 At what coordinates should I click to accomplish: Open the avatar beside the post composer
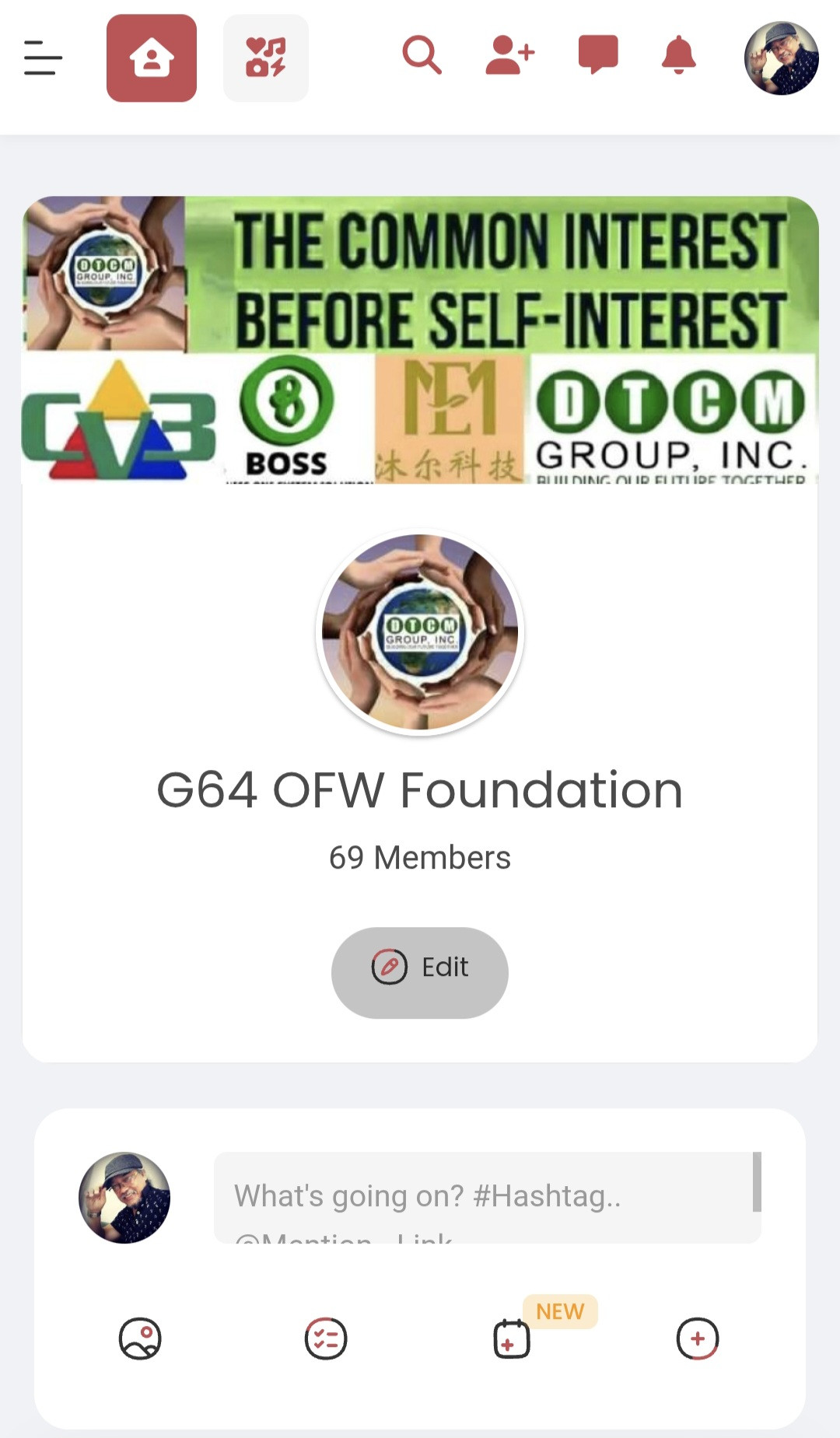tap(124, 1198)
